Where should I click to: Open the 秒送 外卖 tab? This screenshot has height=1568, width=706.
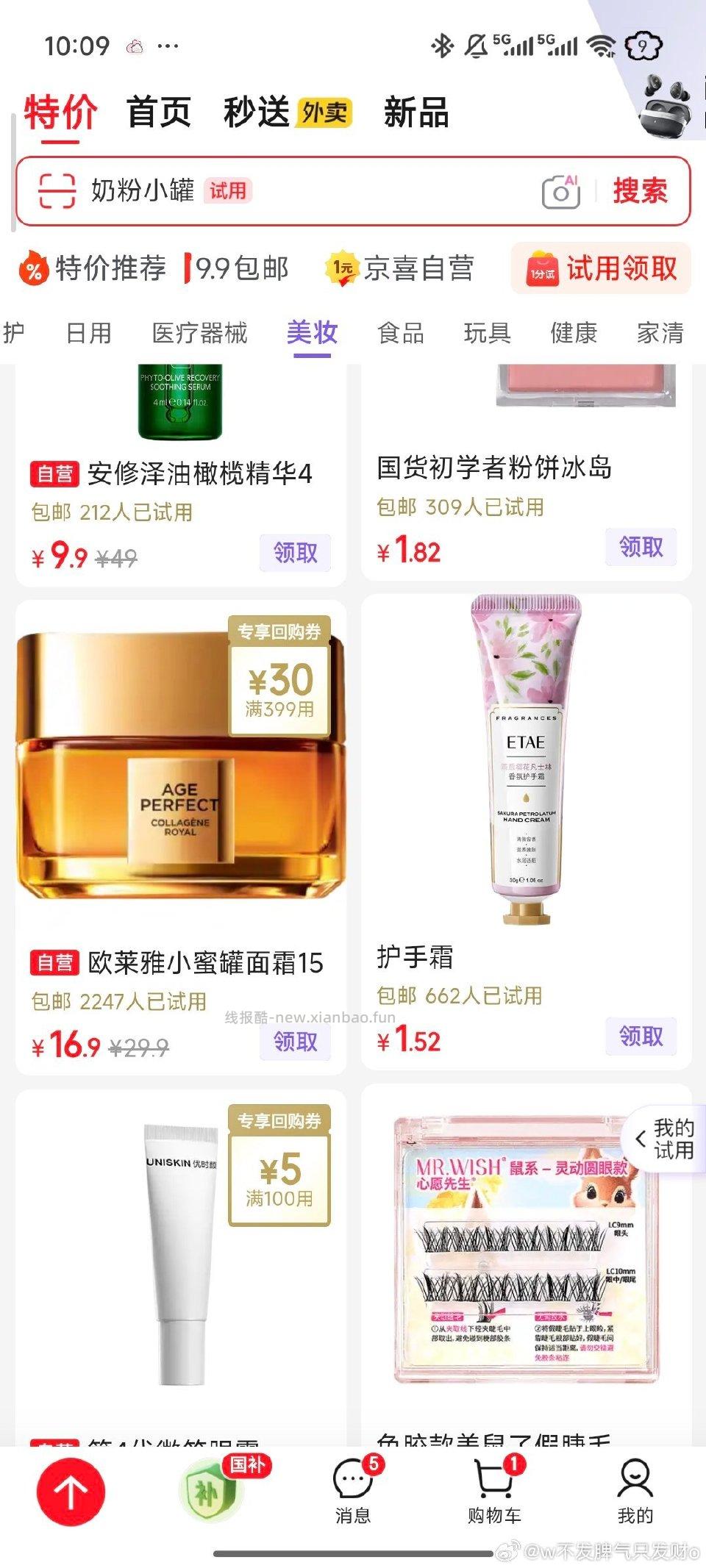[x=287, y=112]
